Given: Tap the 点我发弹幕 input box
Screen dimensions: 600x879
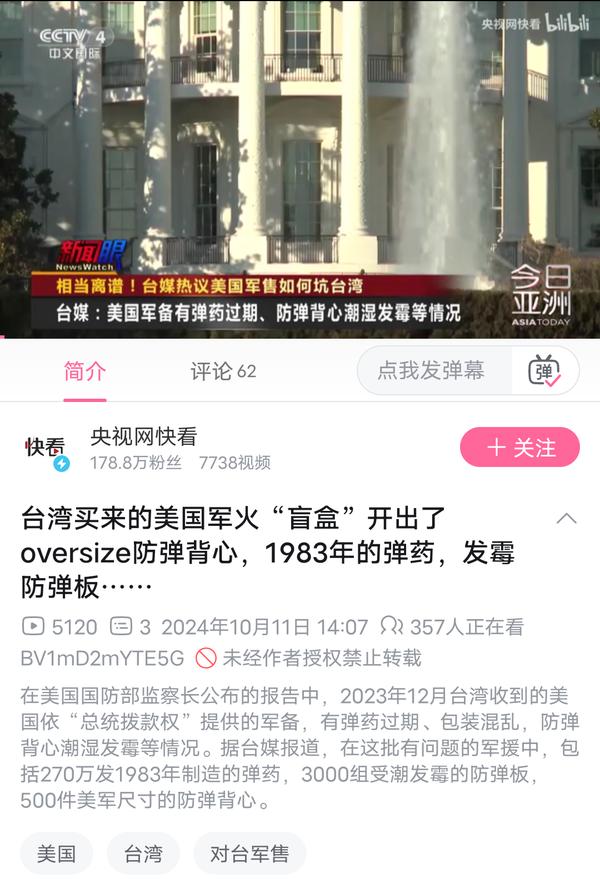Looking at the screenshot, I should (x=430, y=371).
